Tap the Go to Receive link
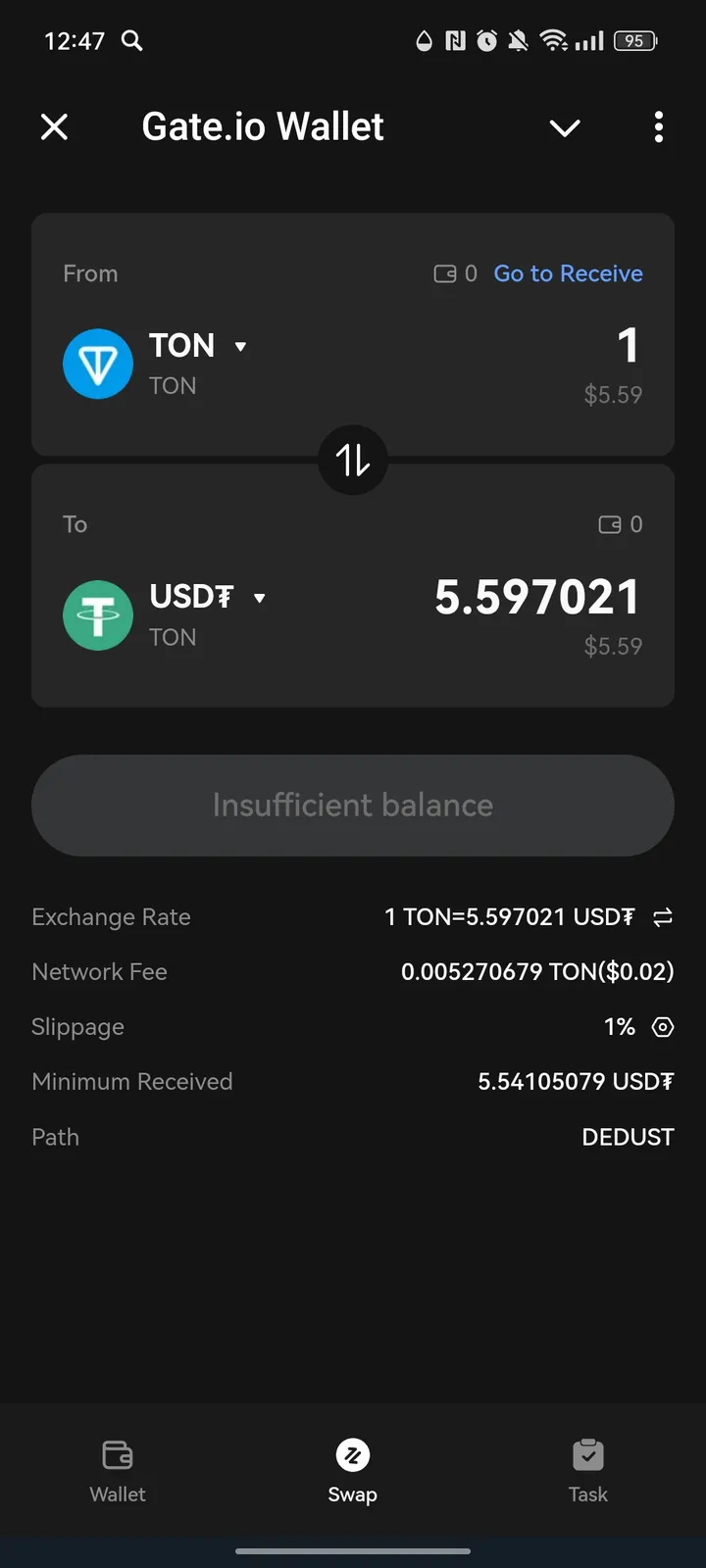 pyautogui.click(x=568, y=273)
